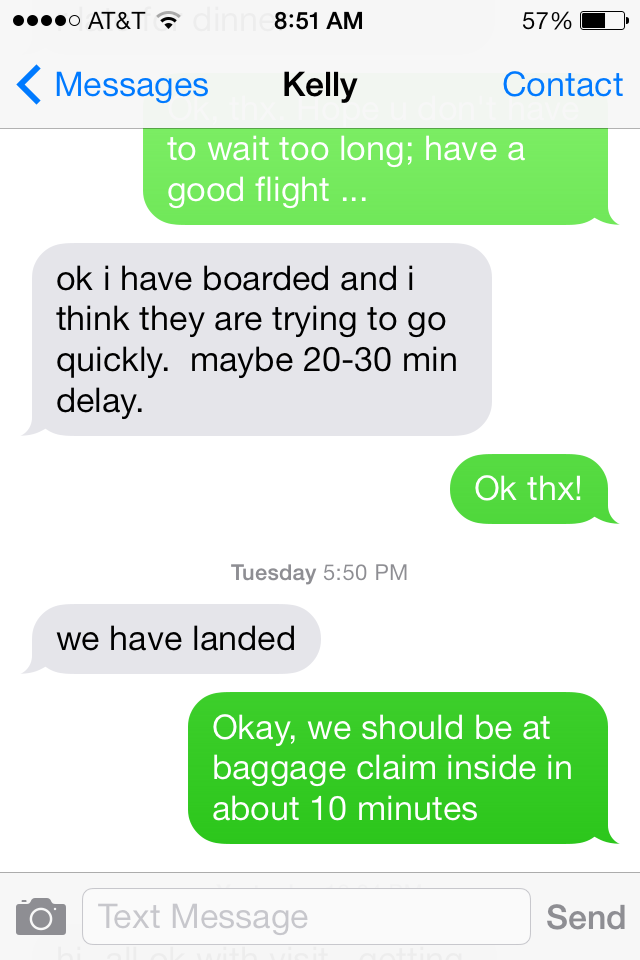Focus the Text Message field
Viewport: 640px width, 960px height.
(x=305, y=916)
